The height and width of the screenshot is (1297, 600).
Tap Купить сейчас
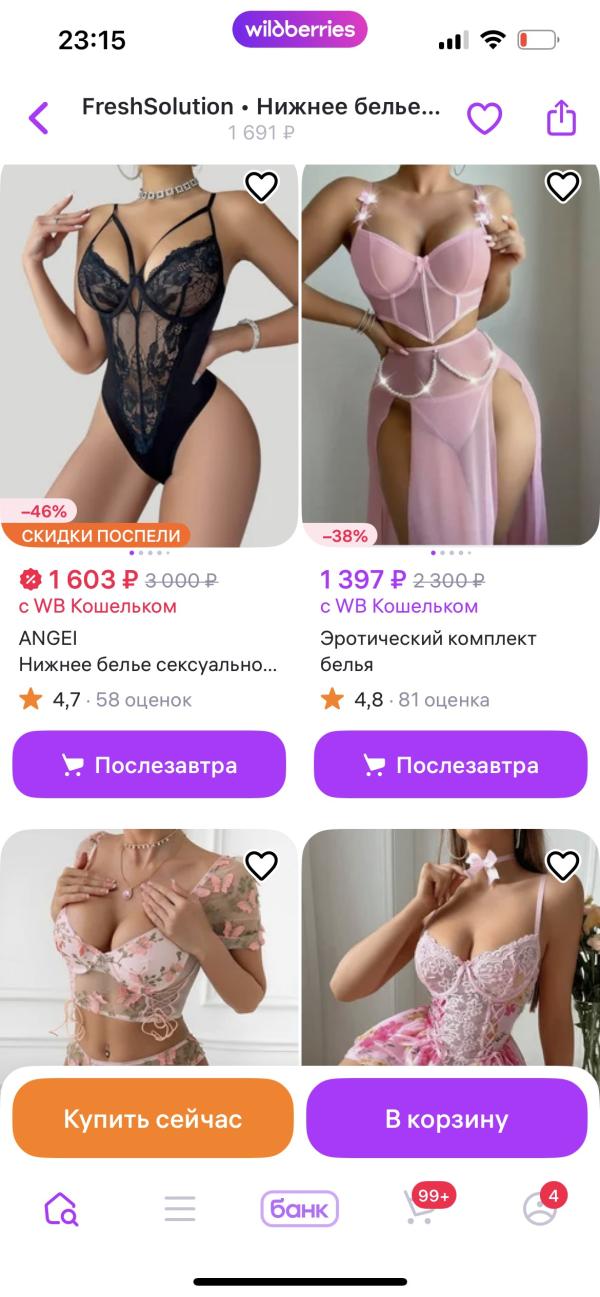click(x=153, y=1119)
